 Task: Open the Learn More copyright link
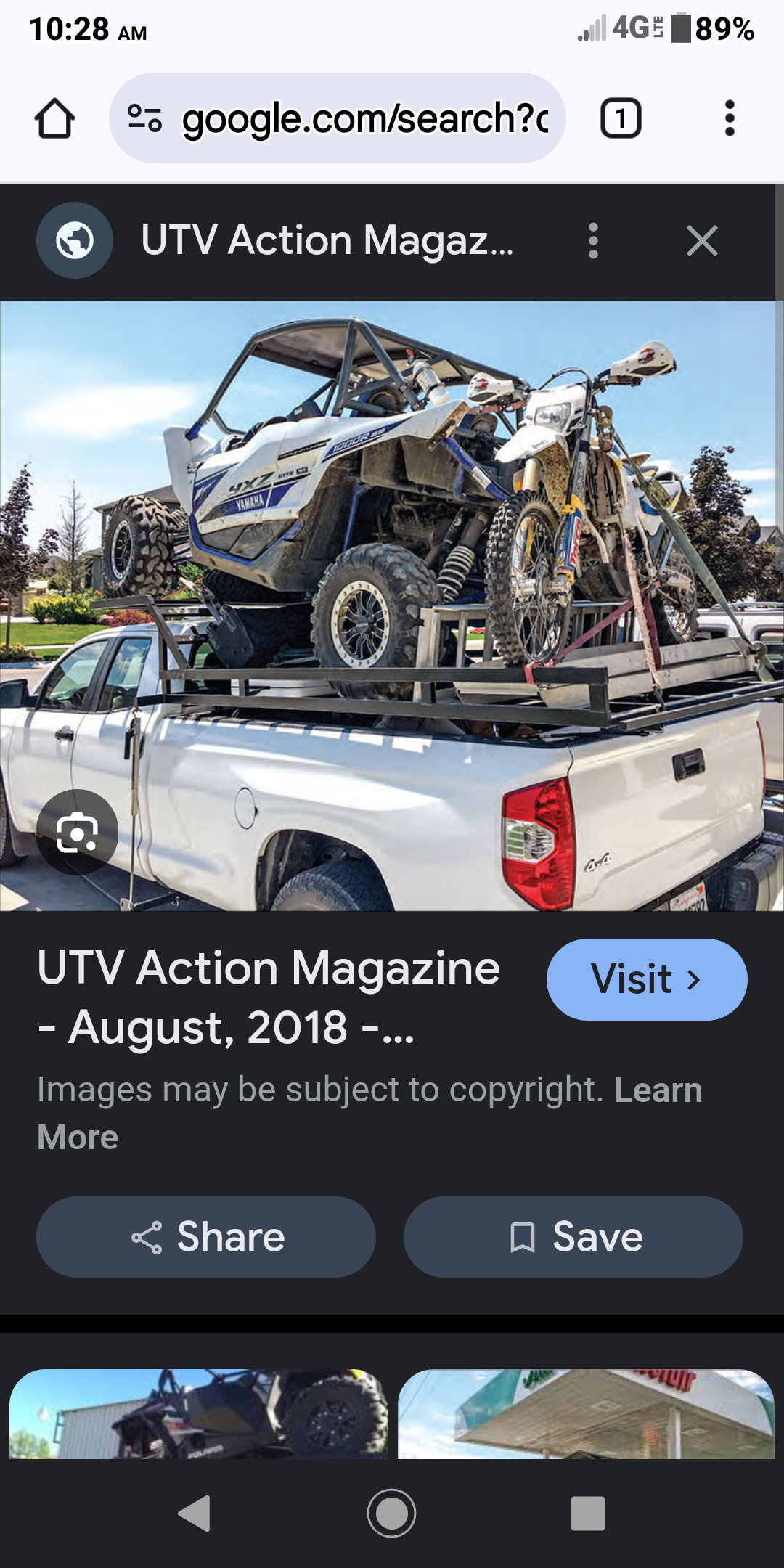657,1090
